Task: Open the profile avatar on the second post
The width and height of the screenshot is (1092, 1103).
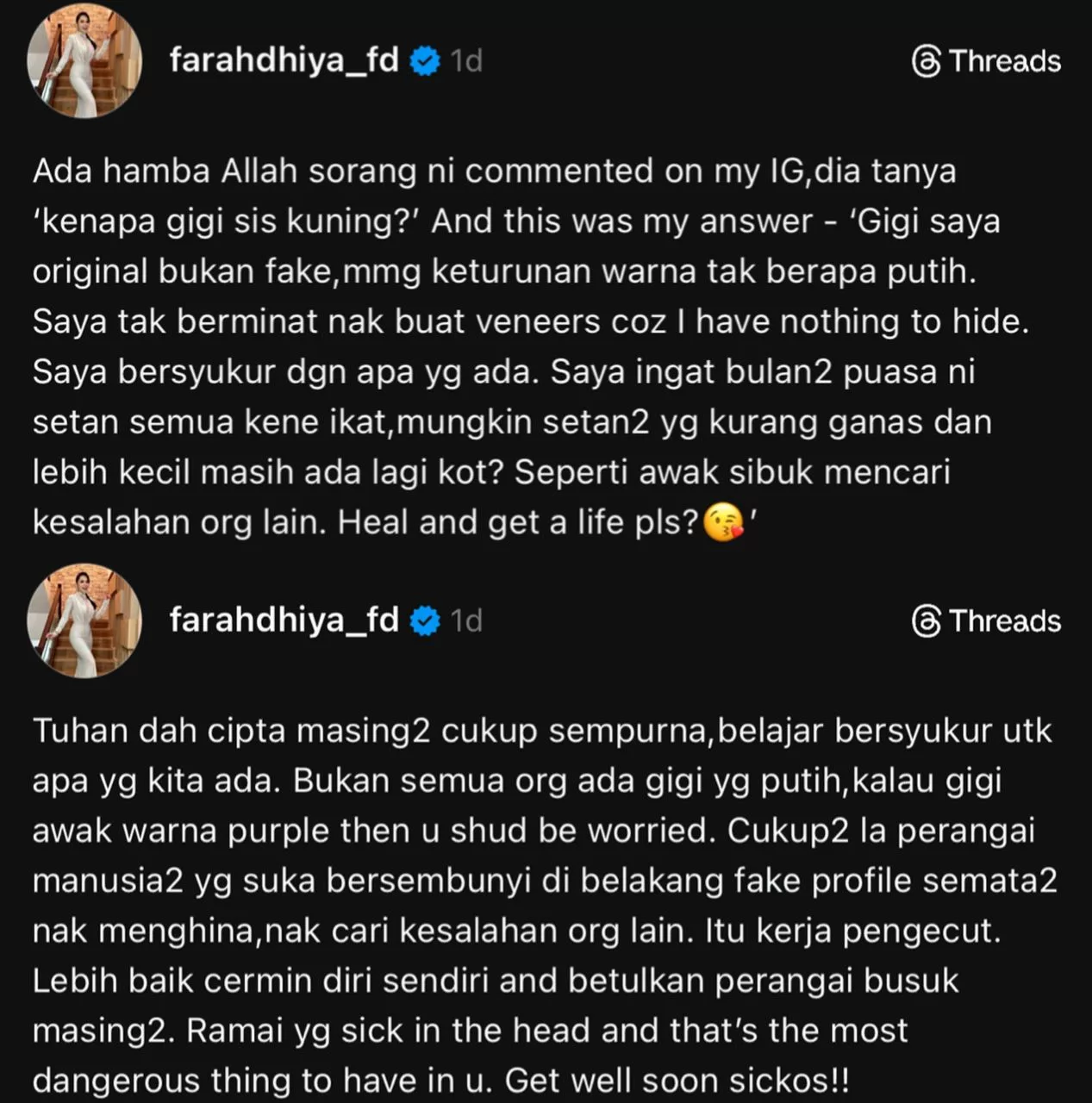Action: (84, 620)
